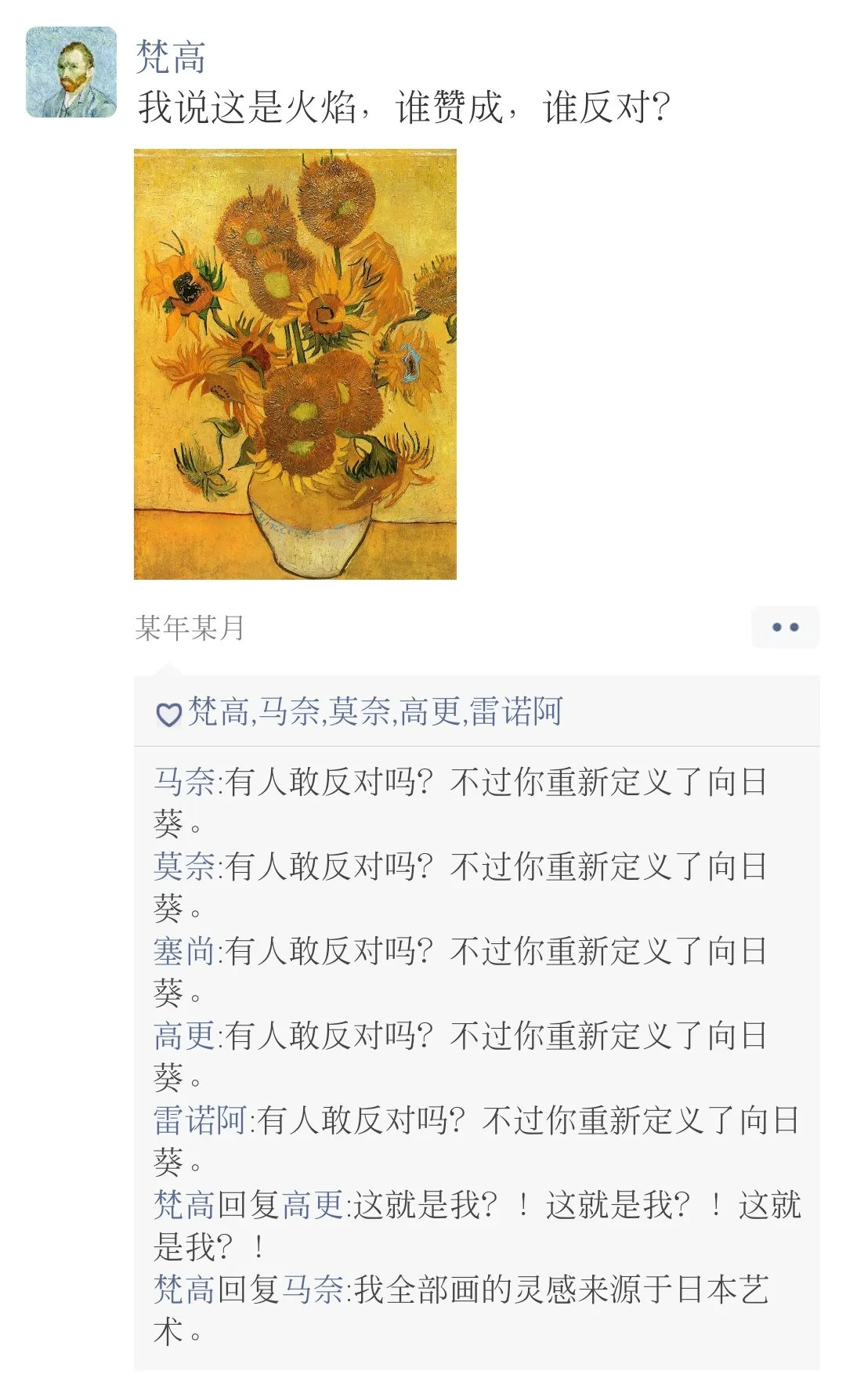The height and width of the screenshot is (1400, 846).
Task: Open 雷诺阿's profile from the likes list
Action: click(x=516, y=711)
